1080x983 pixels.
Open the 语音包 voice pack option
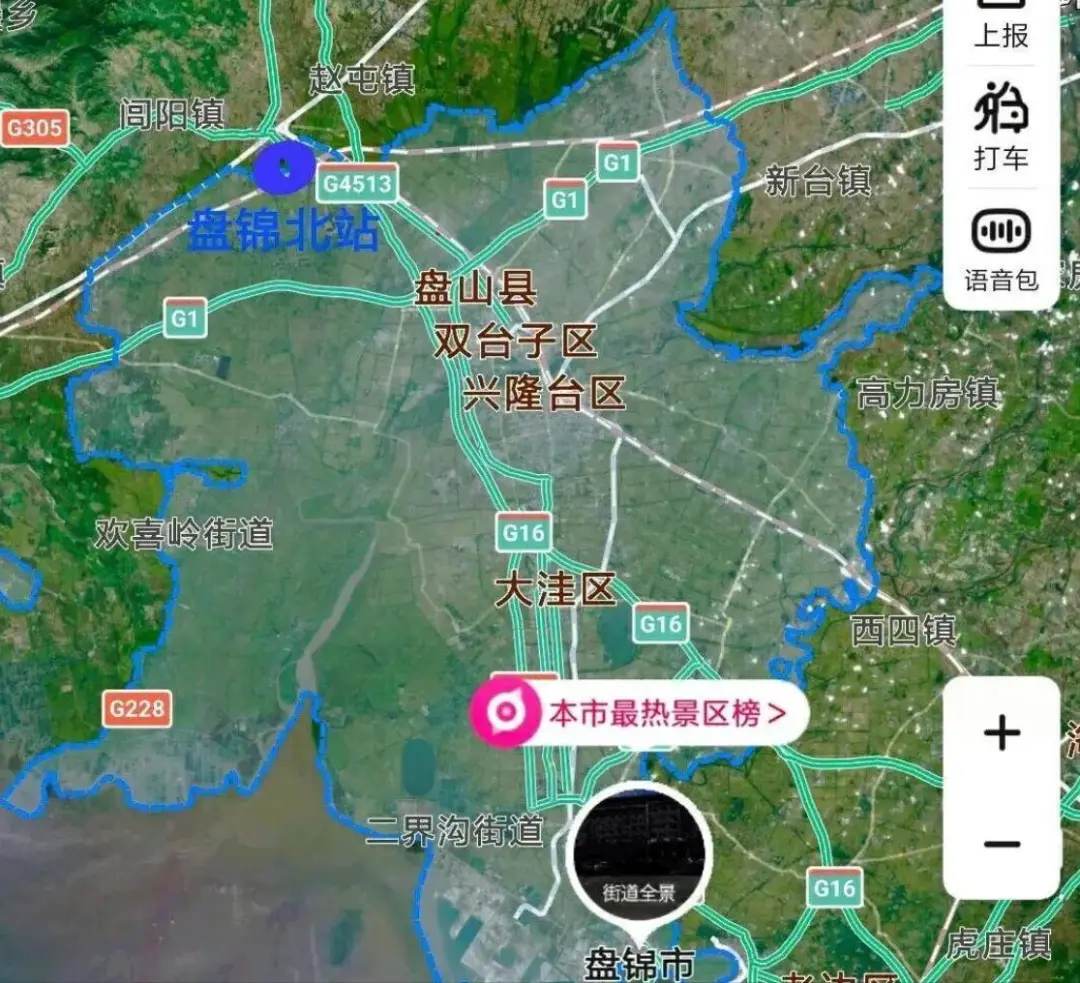point(1001,250)
